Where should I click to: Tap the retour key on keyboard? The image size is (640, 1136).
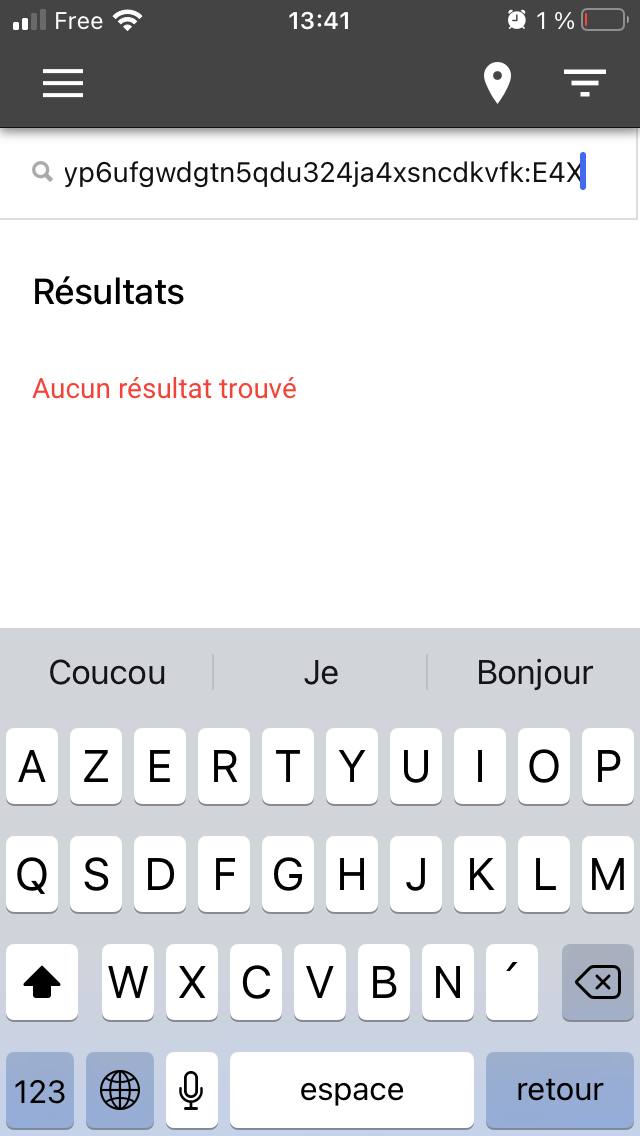point(559,1089)
